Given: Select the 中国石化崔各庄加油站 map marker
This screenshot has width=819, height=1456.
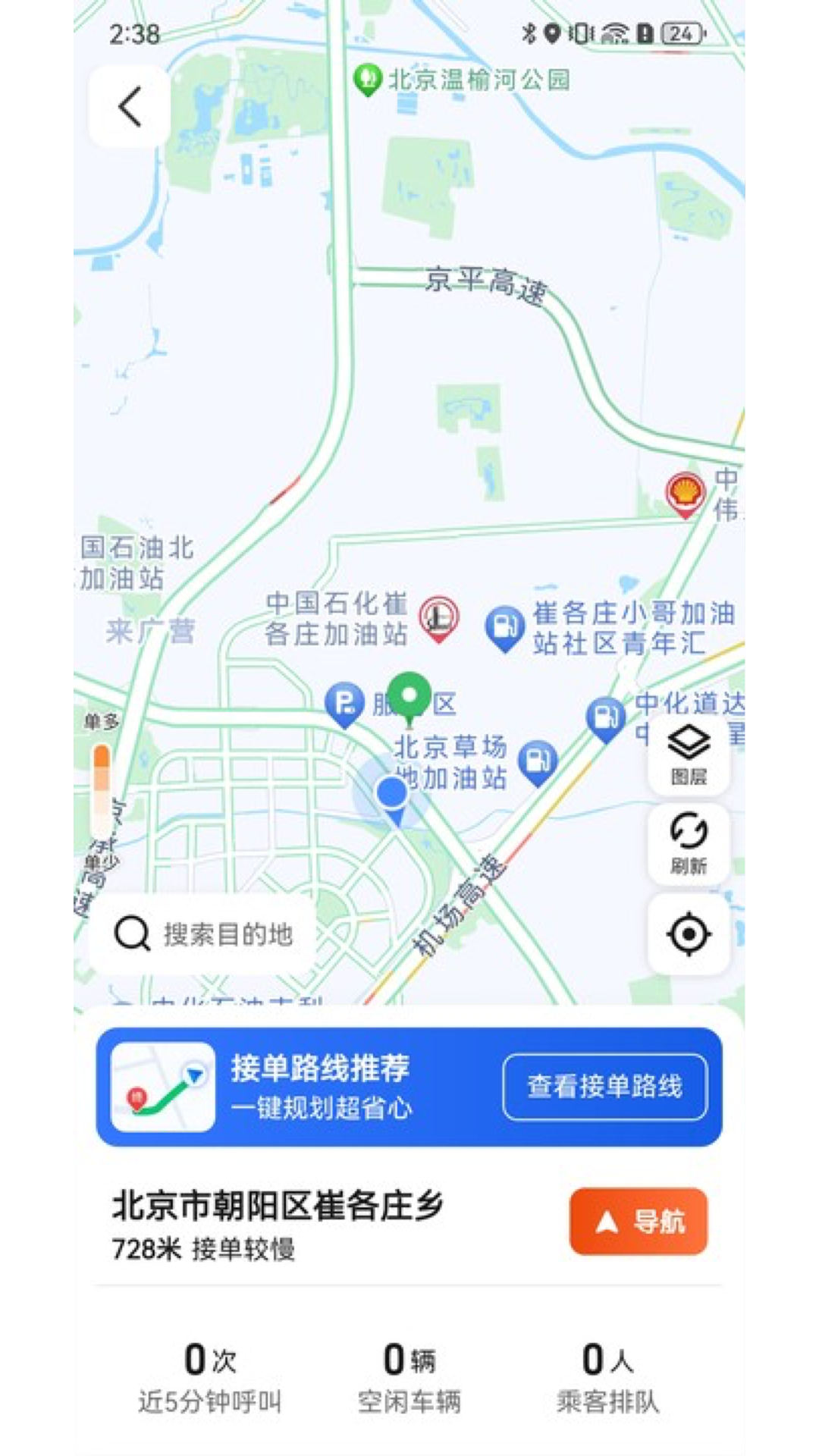Looking at the screenshot, I should (x=439, y=617).
